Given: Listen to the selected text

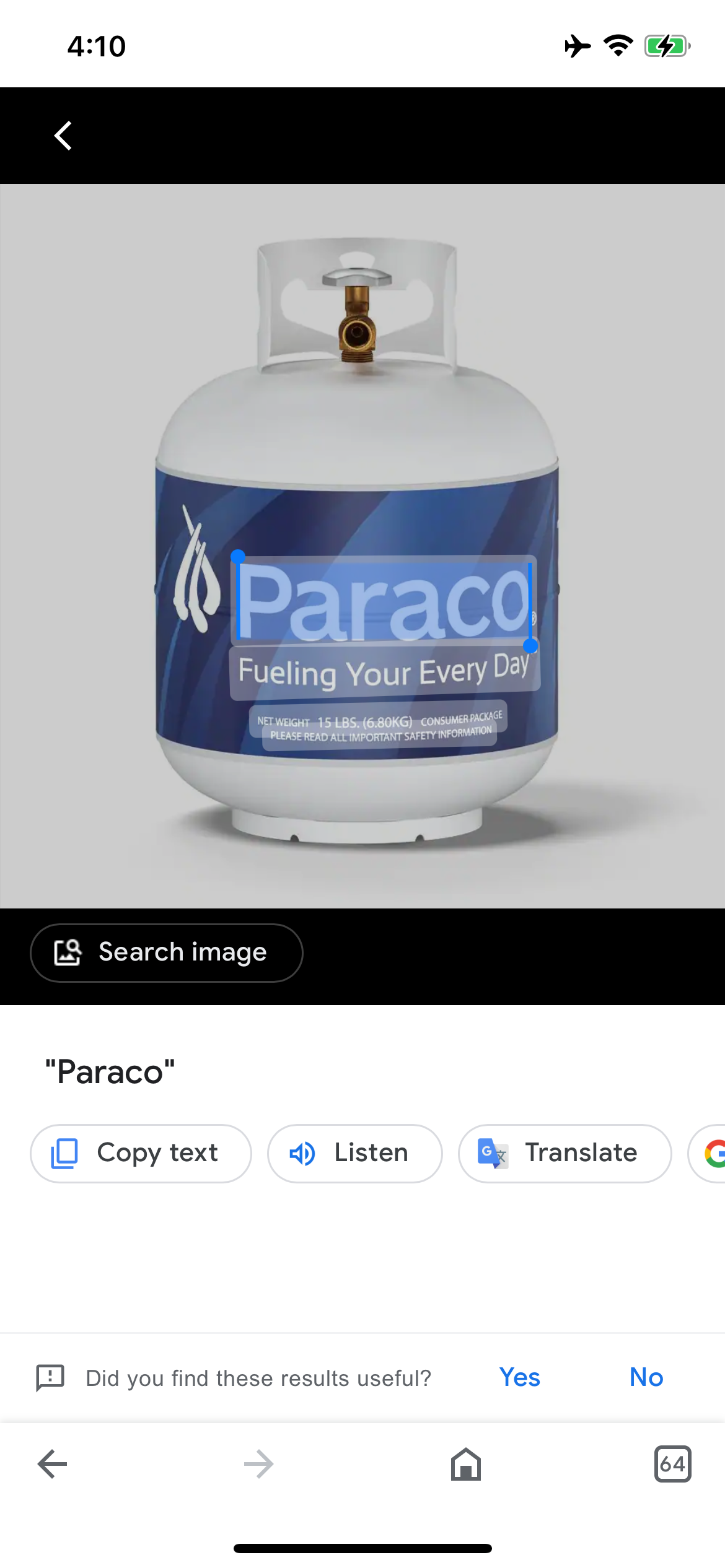Looking at the screenshot, I should click(354, 1153).
